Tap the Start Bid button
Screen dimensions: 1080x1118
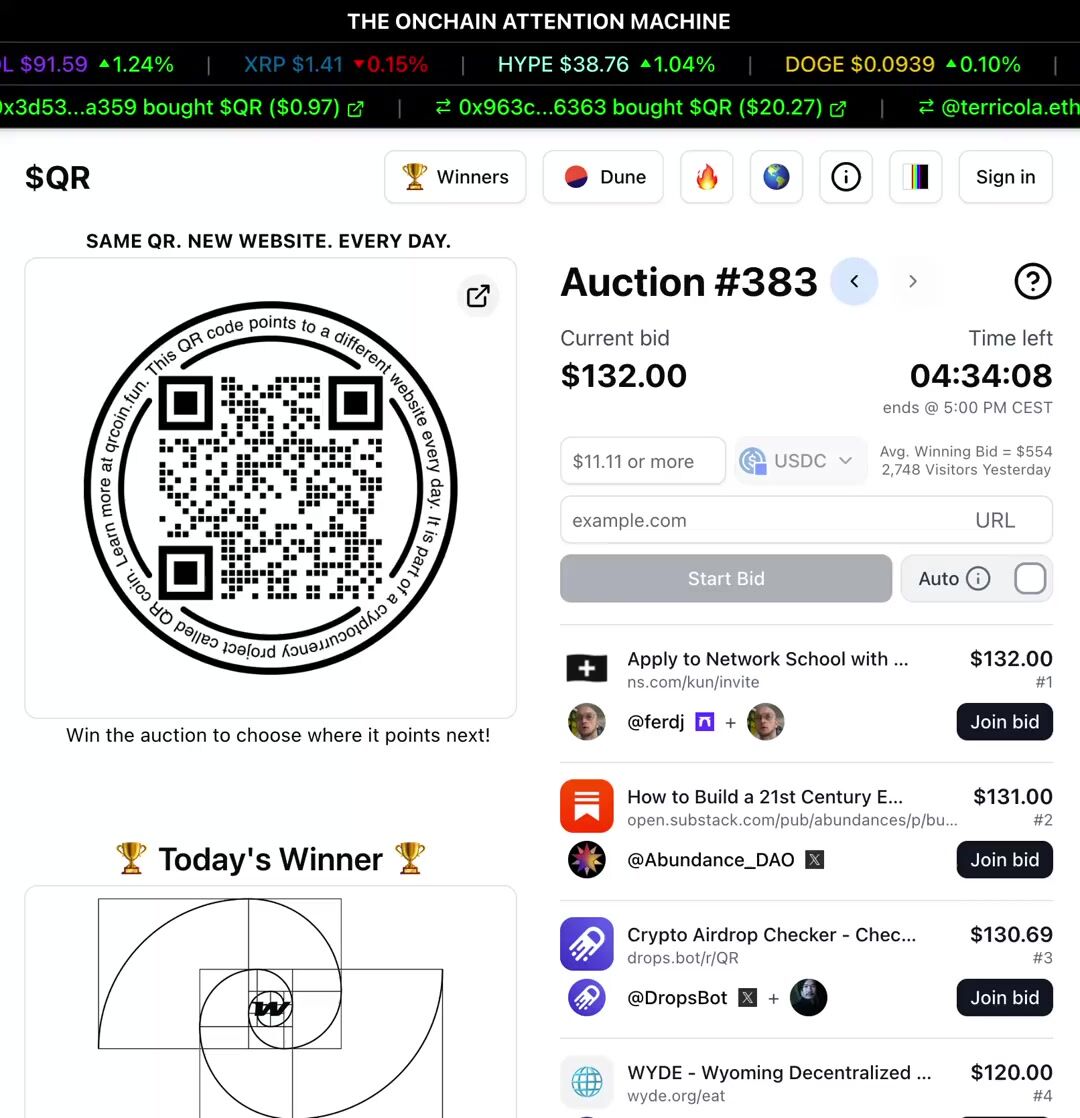click(725, 579)
